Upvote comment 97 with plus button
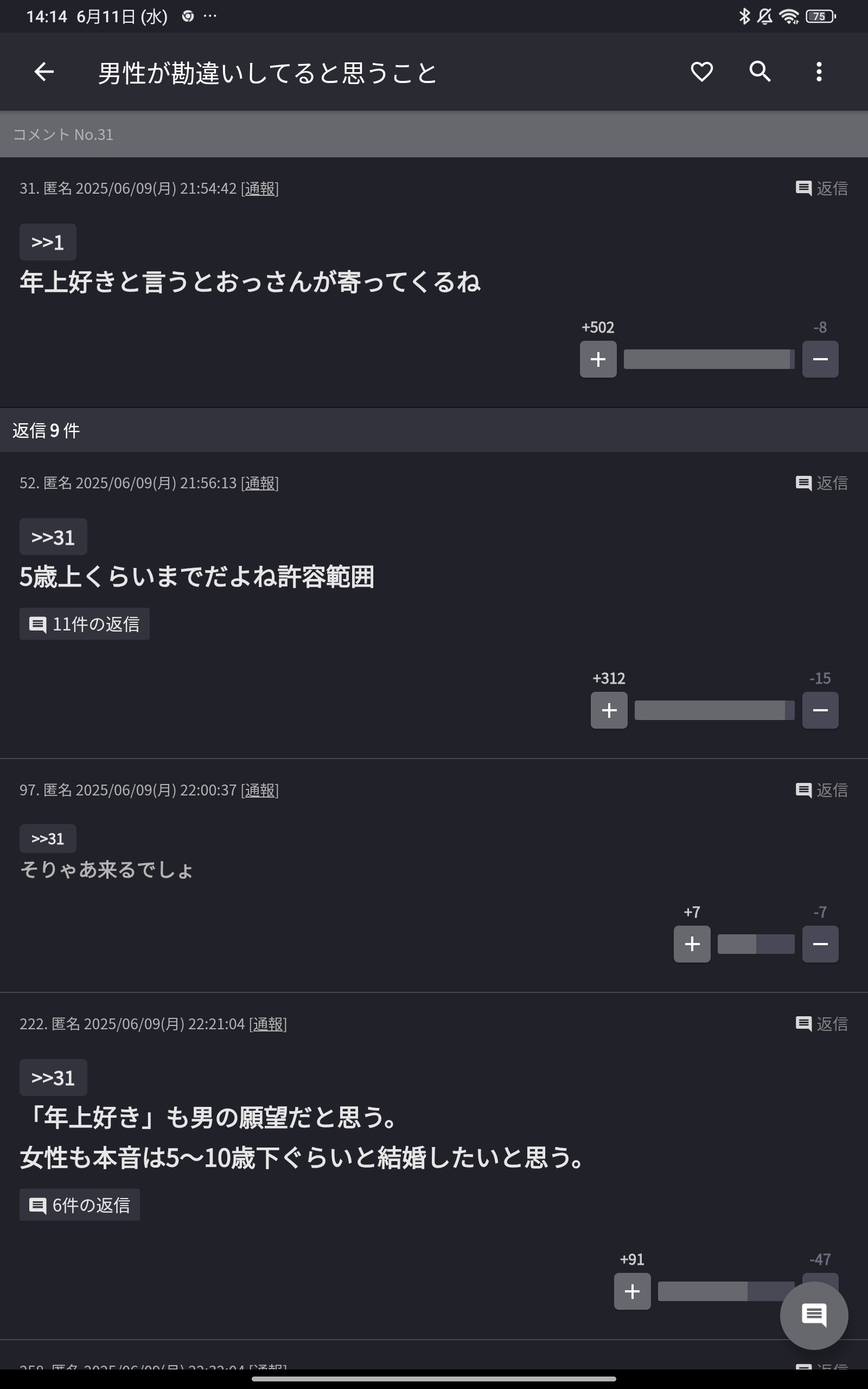 [x=692, y=944]
